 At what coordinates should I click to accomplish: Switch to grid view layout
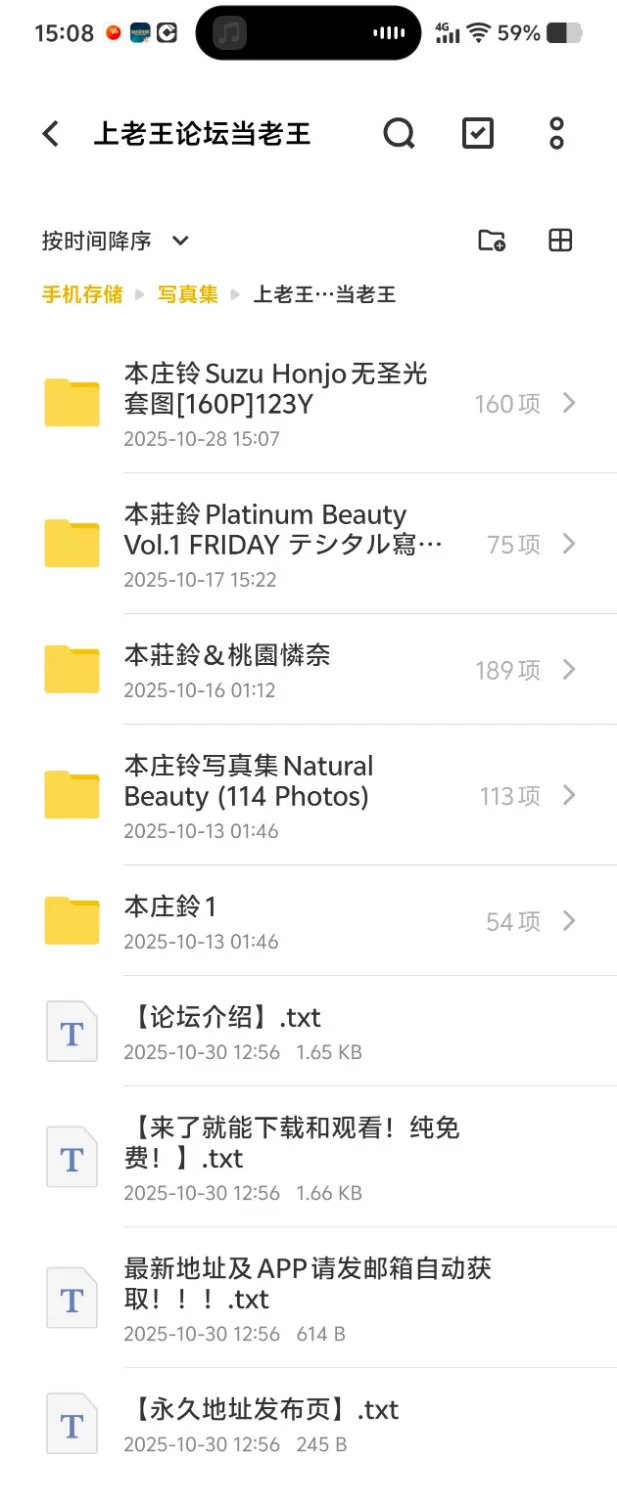pos(560,241)
